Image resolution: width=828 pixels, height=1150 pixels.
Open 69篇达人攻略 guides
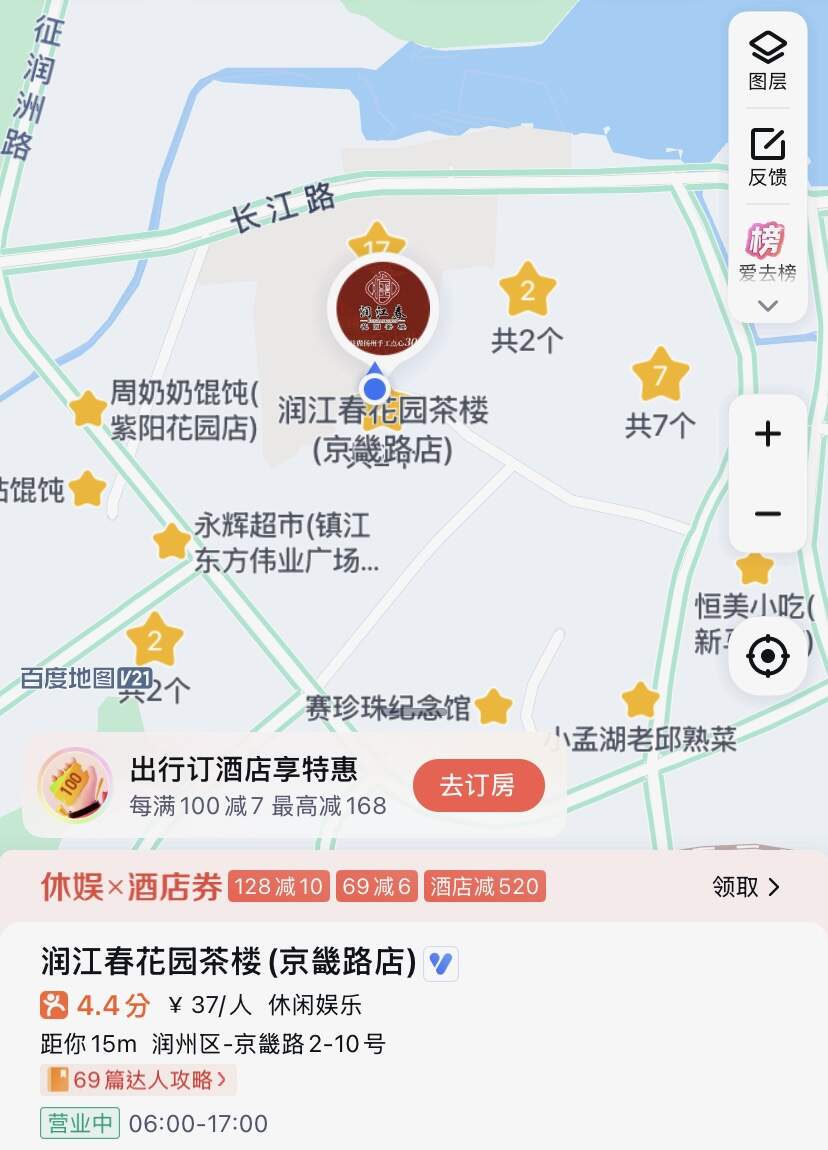pos(139,1080)
